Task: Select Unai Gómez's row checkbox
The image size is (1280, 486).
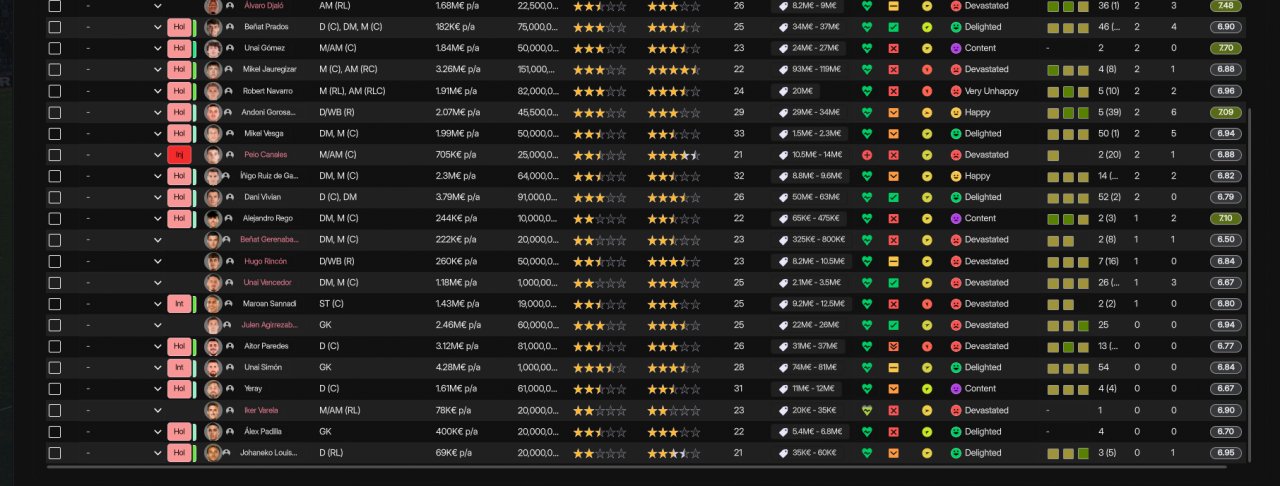Action: pos(55,48)
